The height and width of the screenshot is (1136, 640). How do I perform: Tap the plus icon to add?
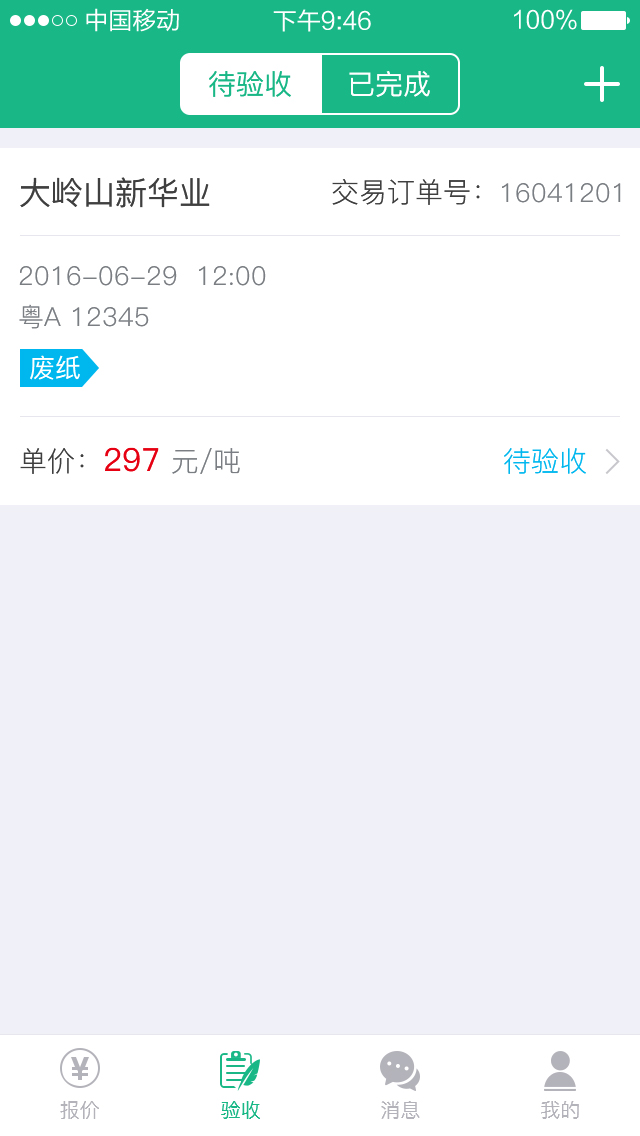[602, 85]
